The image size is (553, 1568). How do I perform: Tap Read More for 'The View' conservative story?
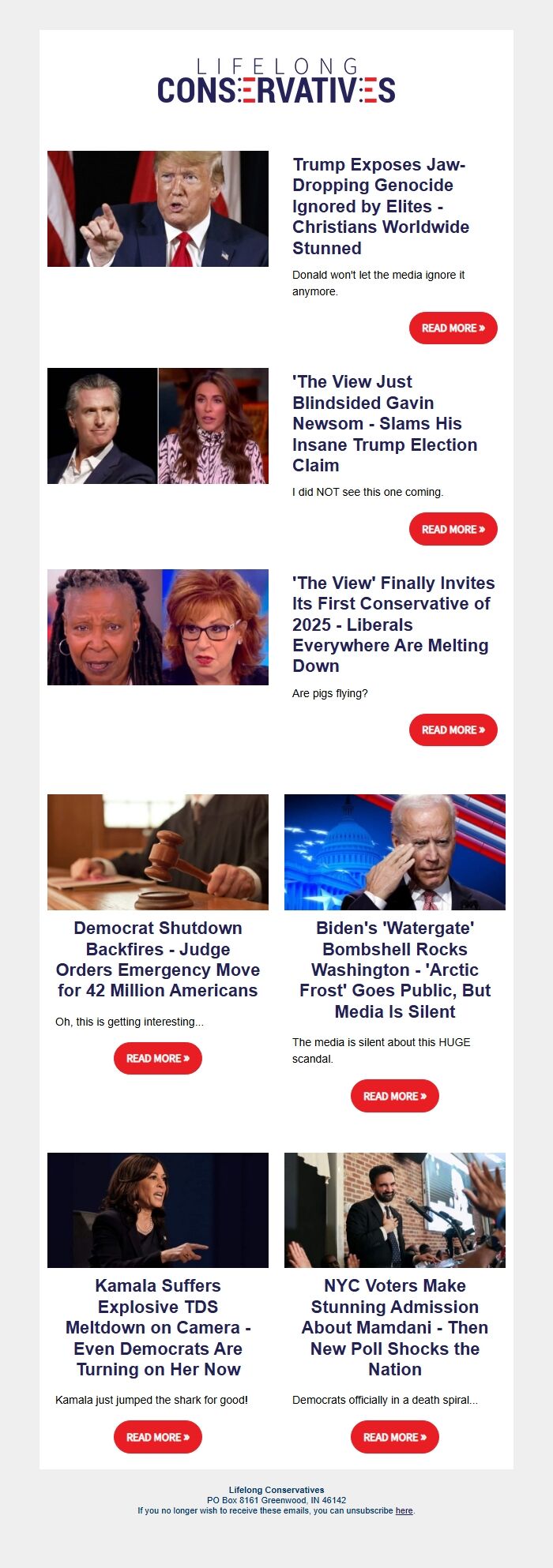(453, 730)
